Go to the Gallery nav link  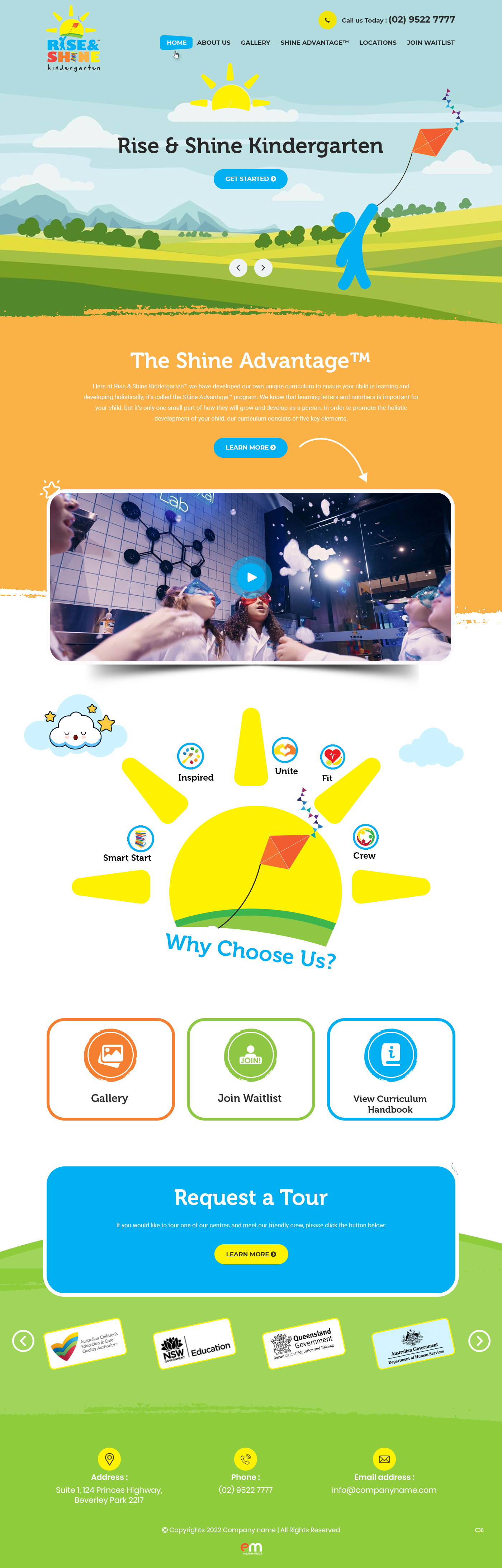click(255, 43)
